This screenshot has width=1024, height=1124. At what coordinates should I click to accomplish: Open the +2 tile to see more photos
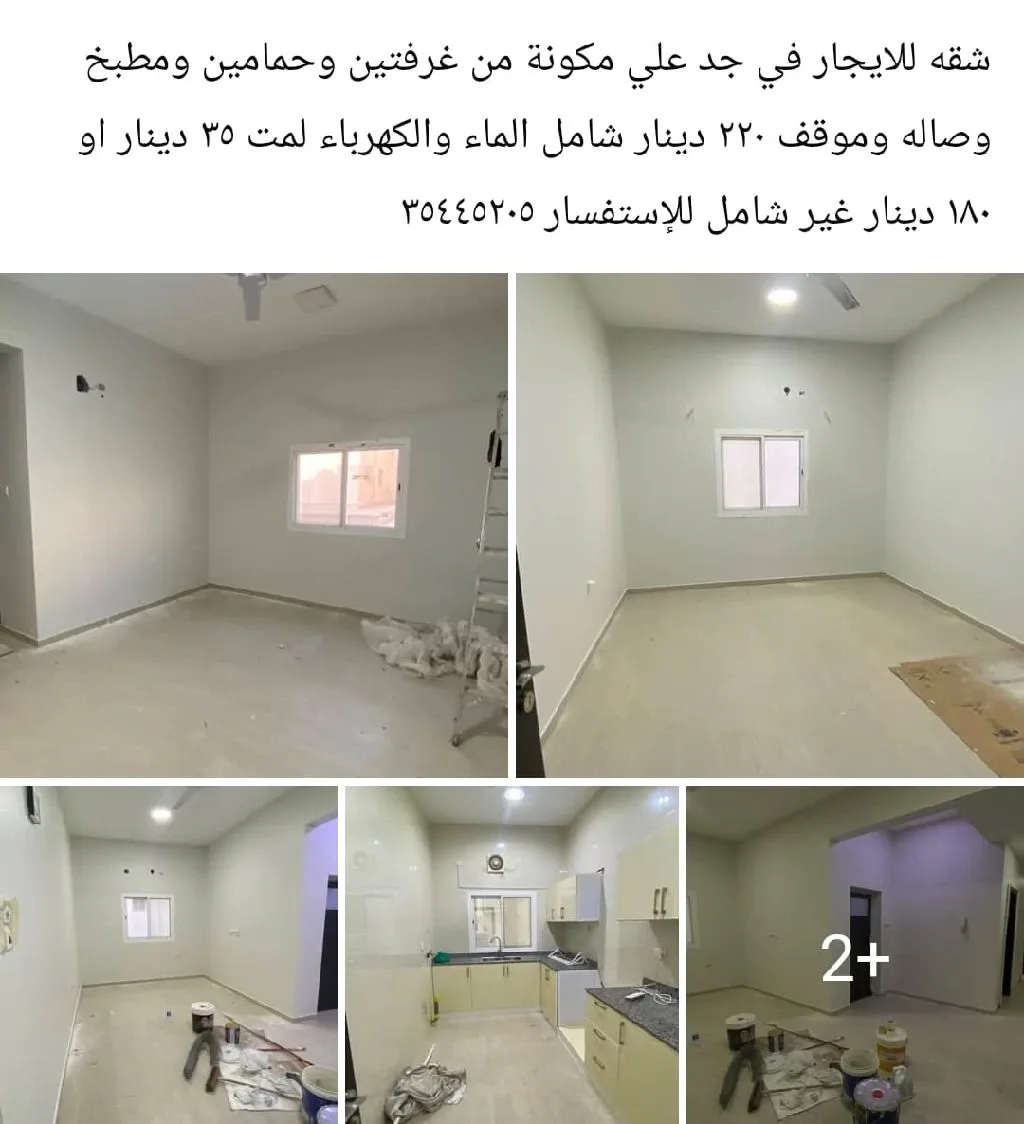click(855, 955)
